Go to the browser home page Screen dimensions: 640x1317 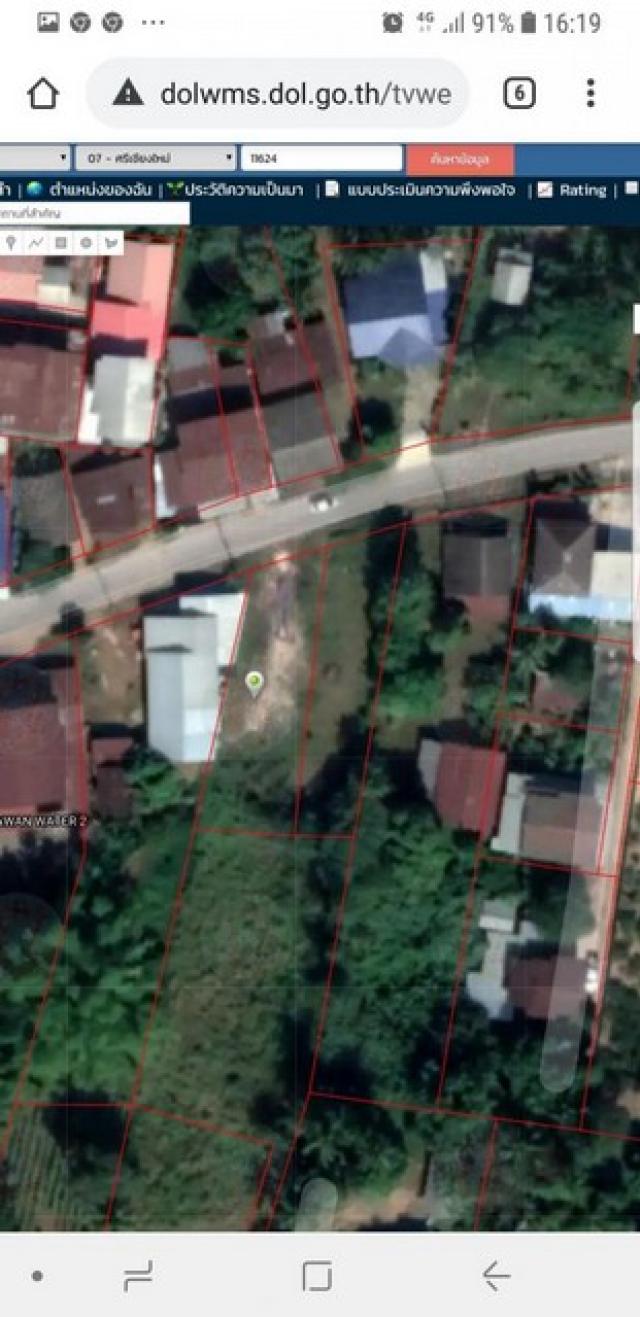click(43, 94)
